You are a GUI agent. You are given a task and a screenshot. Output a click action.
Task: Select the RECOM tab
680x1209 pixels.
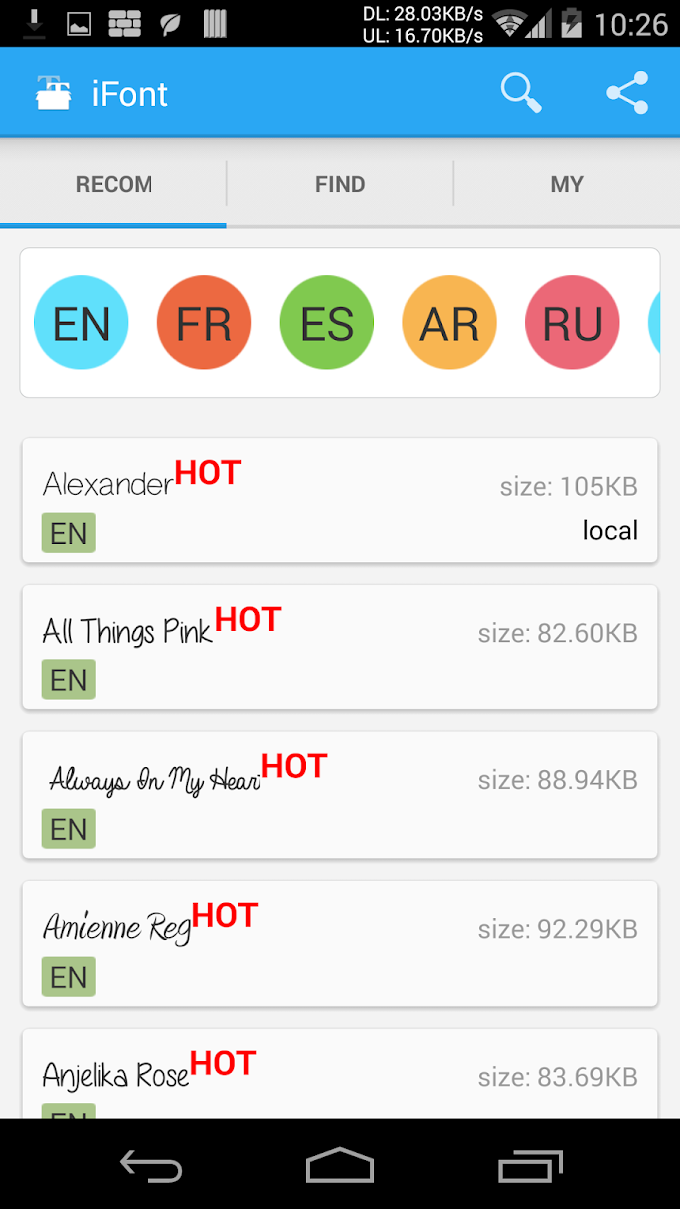(114, 184)
